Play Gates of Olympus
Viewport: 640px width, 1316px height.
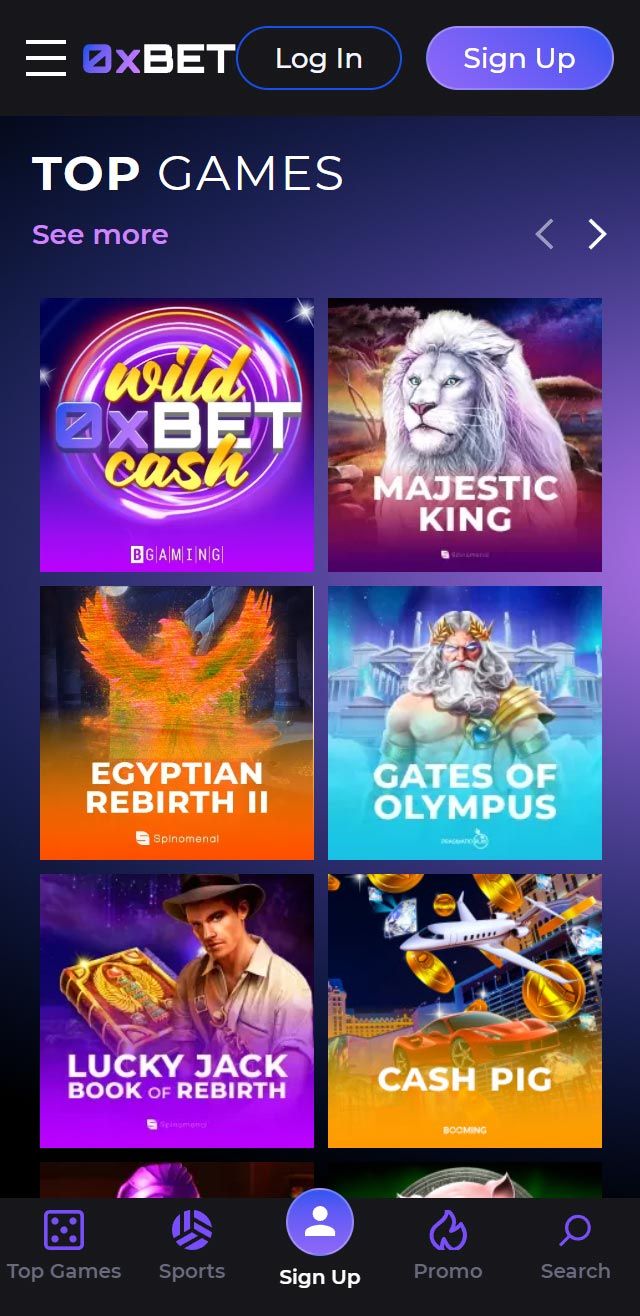point(465,723)
